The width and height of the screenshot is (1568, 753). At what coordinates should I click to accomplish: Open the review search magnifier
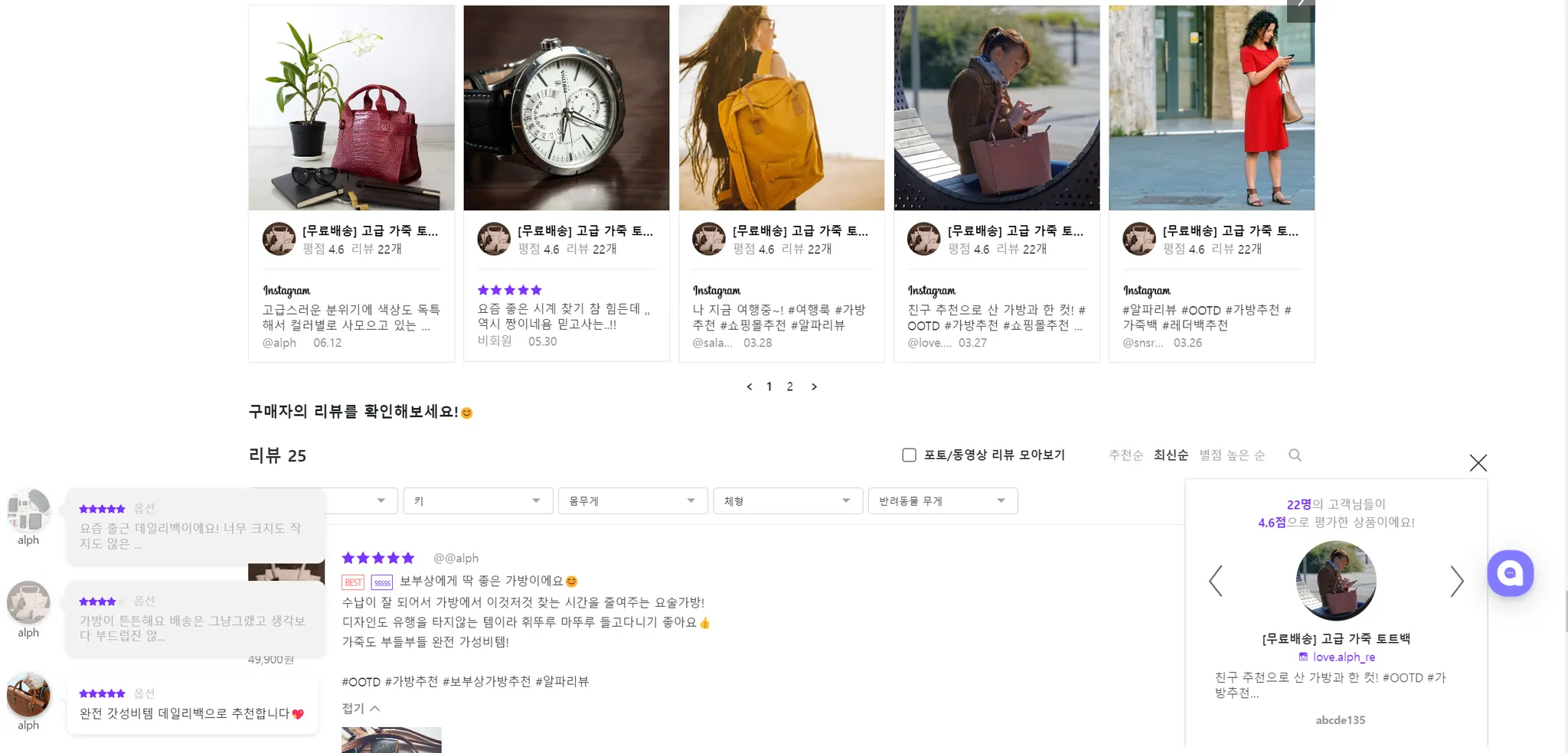[x=1295, y=455]
